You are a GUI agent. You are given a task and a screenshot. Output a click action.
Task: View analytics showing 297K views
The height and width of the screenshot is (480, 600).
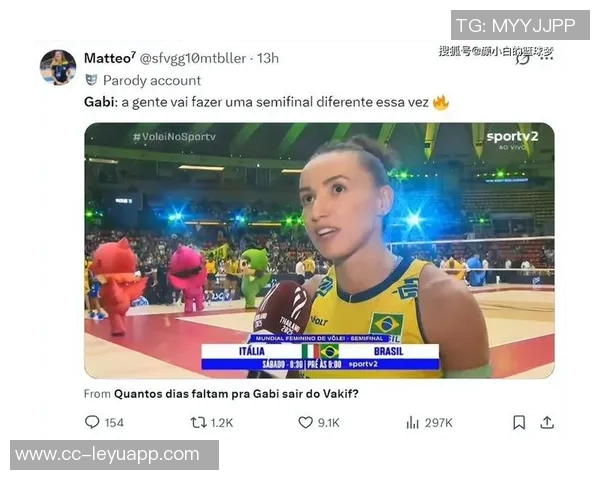click(412, 423)
